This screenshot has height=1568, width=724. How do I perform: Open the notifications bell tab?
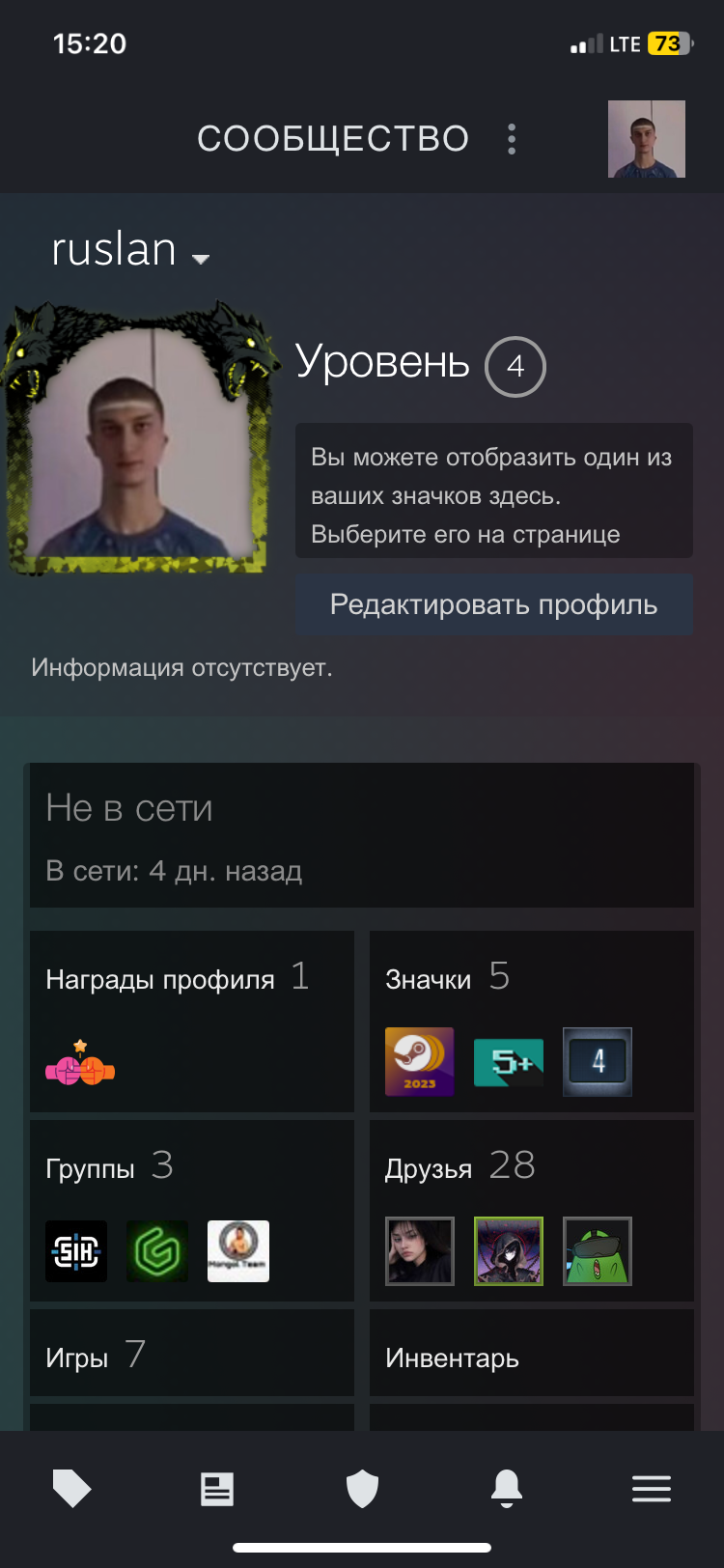pos(507,1489)
